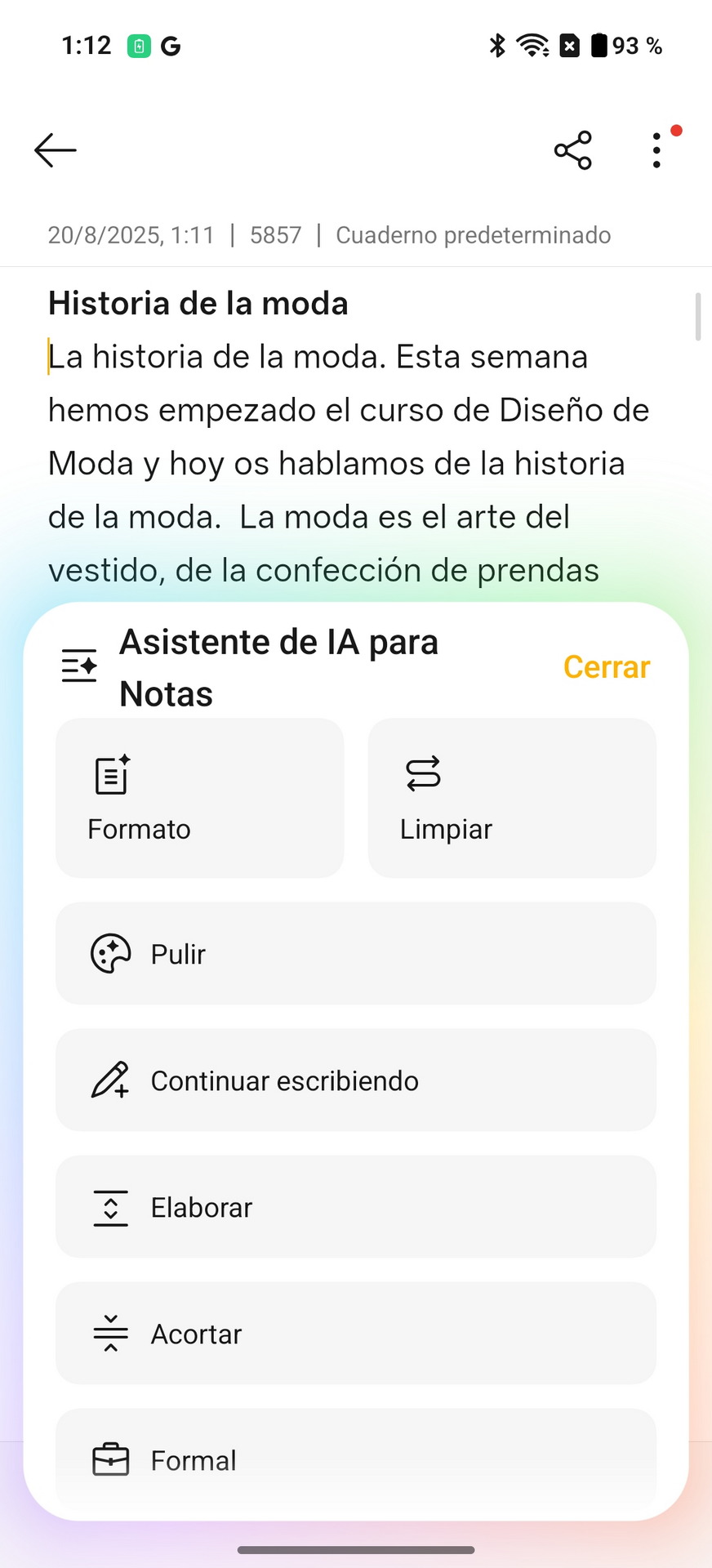The height and width of the screenshot is (1568, 712).
Task: Go back with the arrow icon
Action: tap(56, 150)
